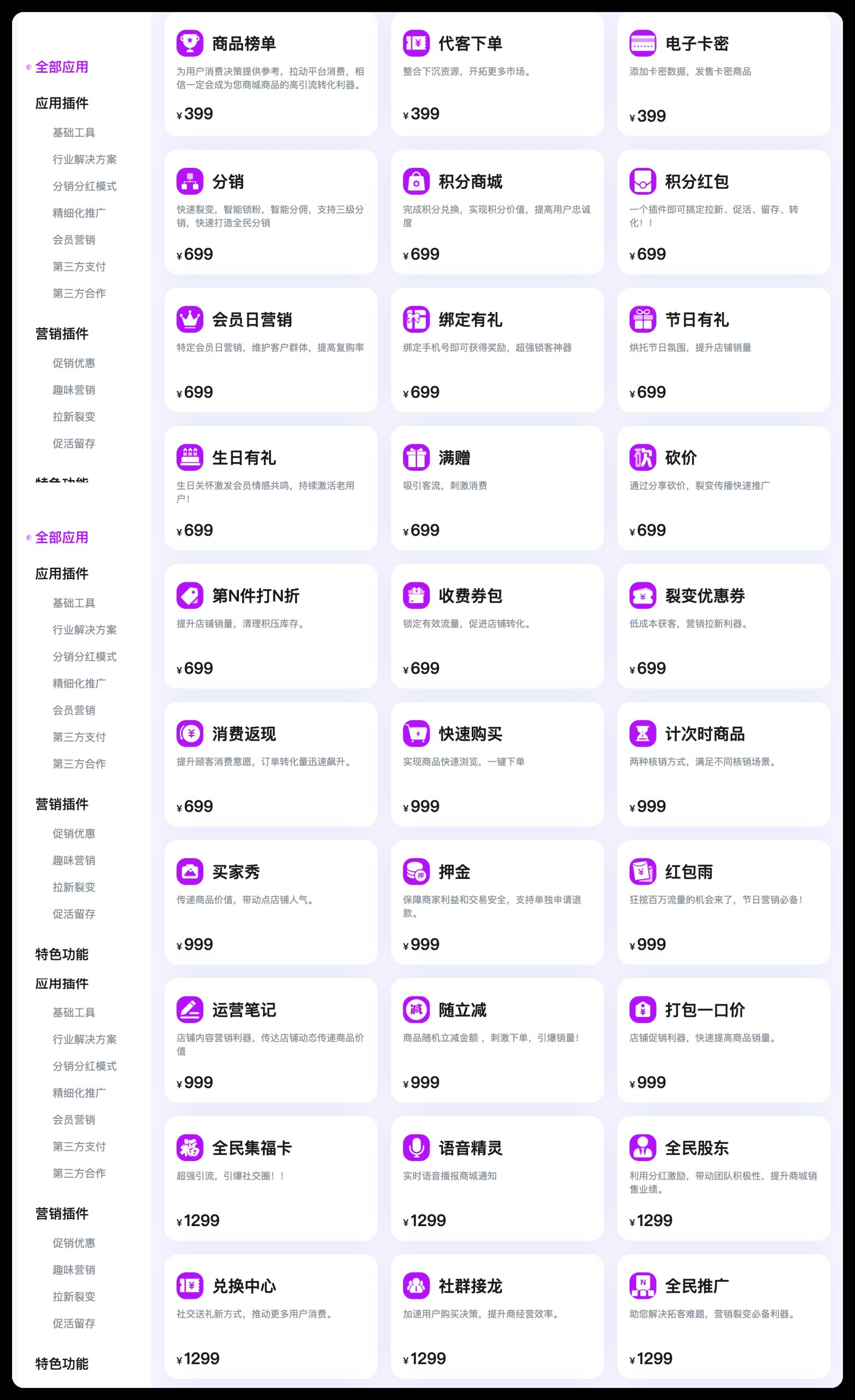The width and height of the screenshot is (855, 1400).
Task: Open the 裂变优惠券 plugin
Action: (x=723, y=626)
